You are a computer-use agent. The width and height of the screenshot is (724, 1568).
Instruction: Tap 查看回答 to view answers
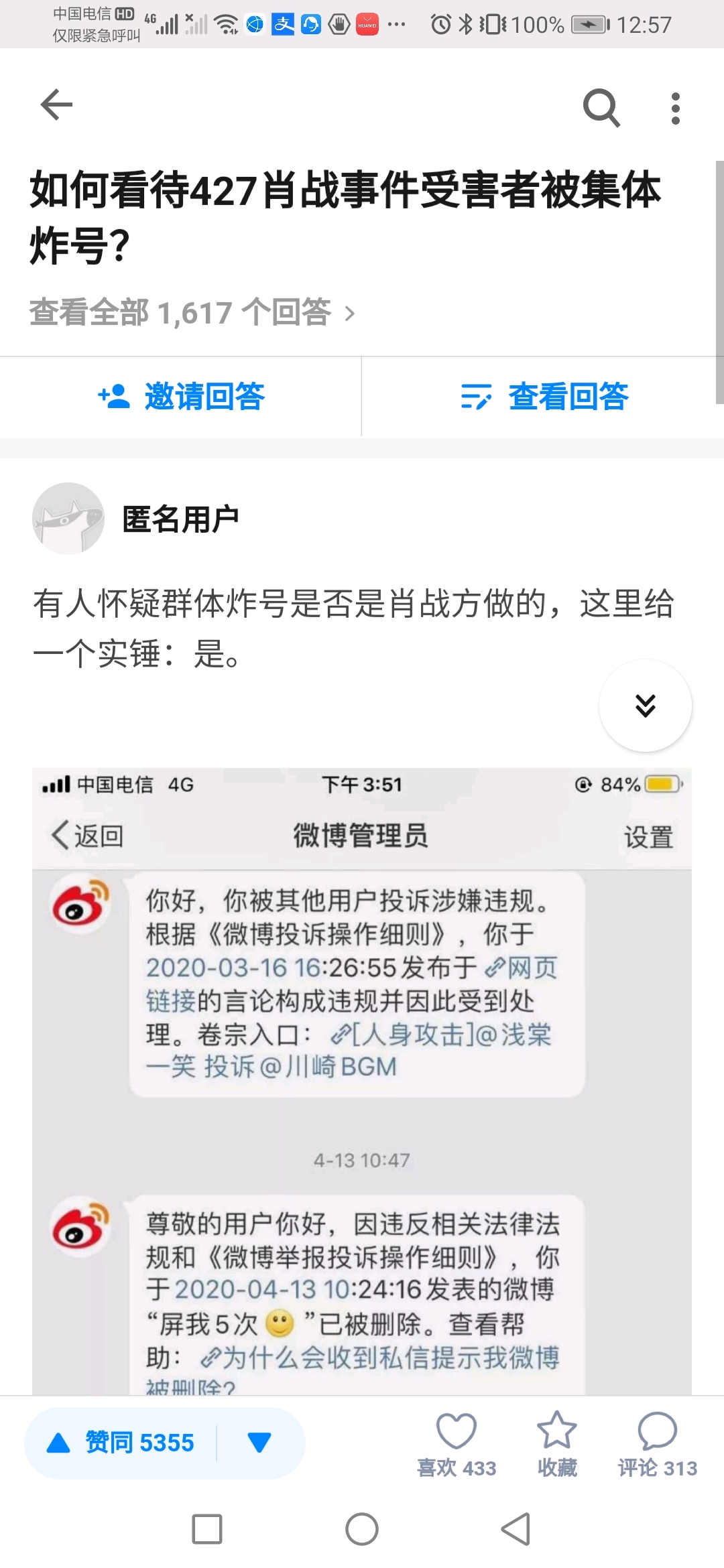(x=544, y=397)
